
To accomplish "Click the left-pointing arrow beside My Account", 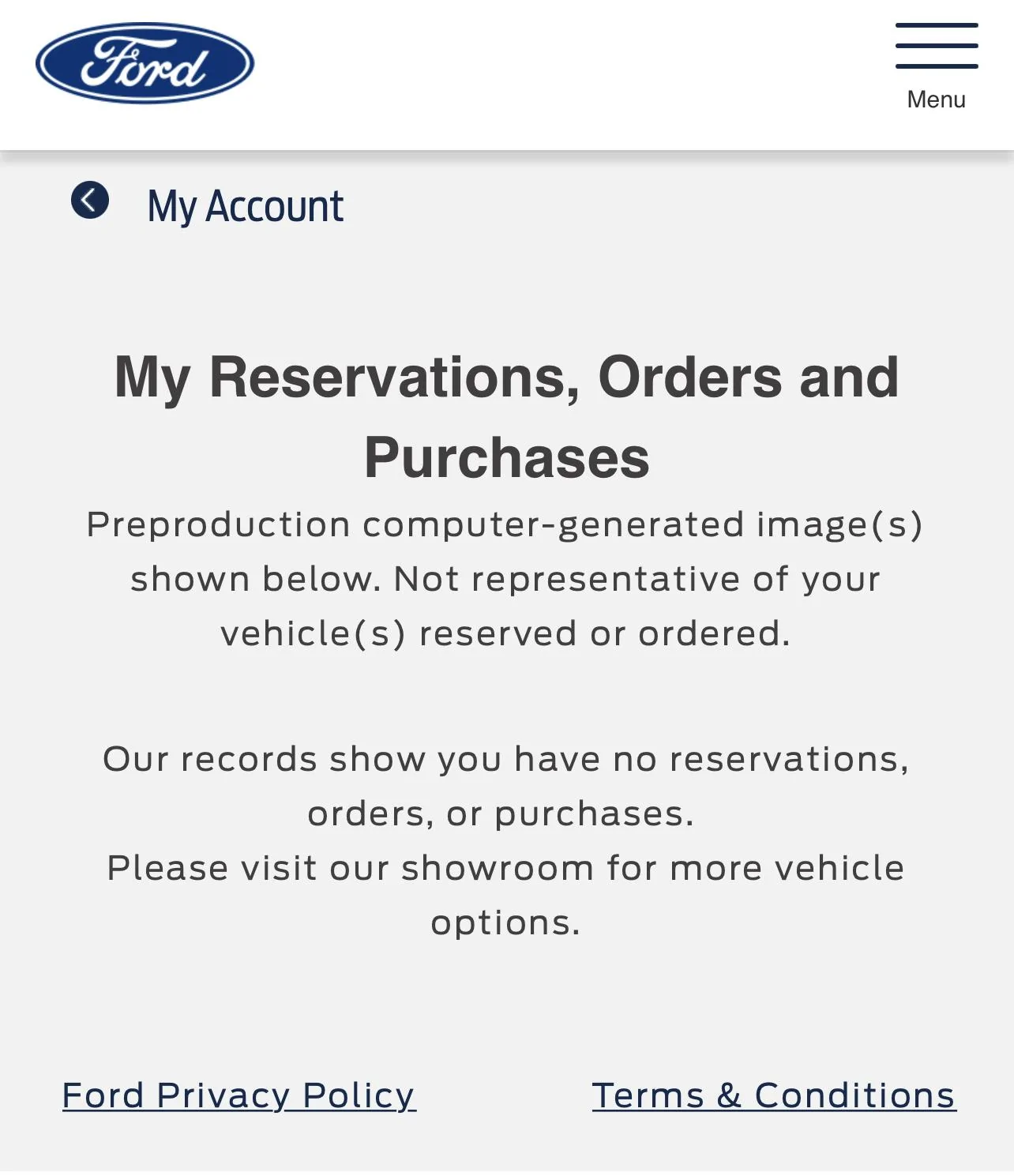I will pos(90,200).
